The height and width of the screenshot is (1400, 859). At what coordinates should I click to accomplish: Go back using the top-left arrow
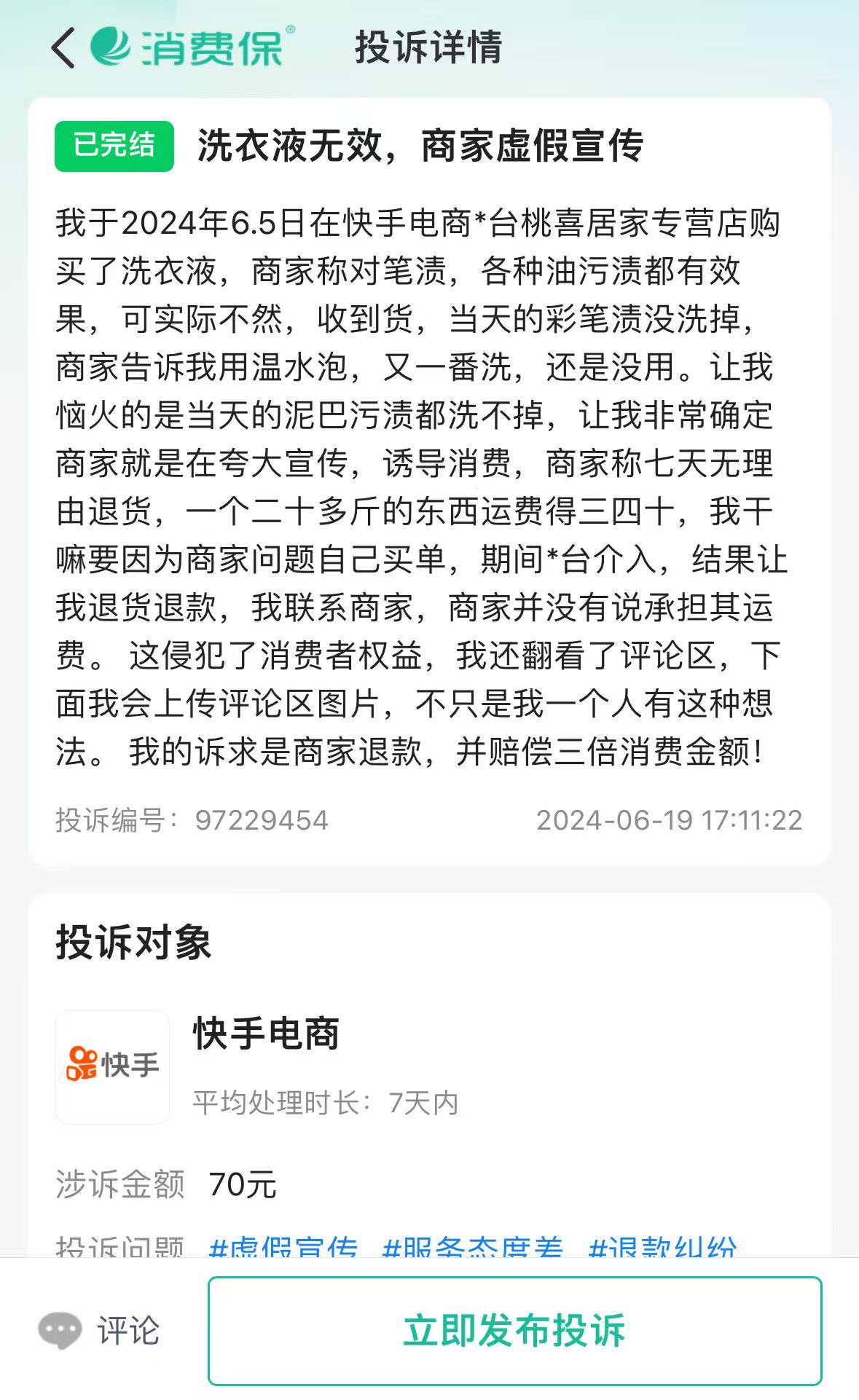[x=63, y=48]
